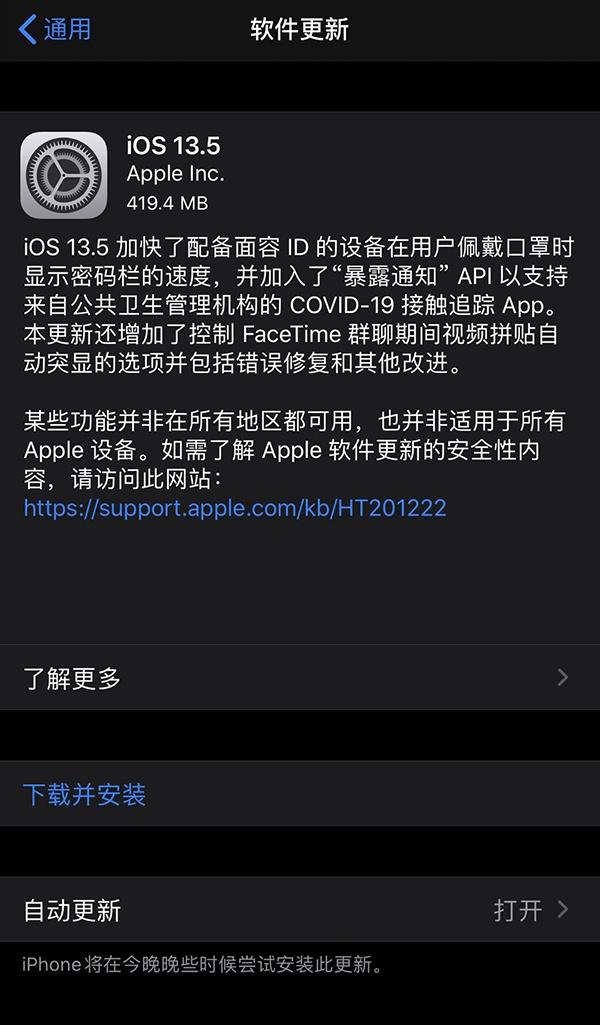Go back to 通用 settings
The height and width of the screenshot is (1025, 600).
(x=55, y=30)
